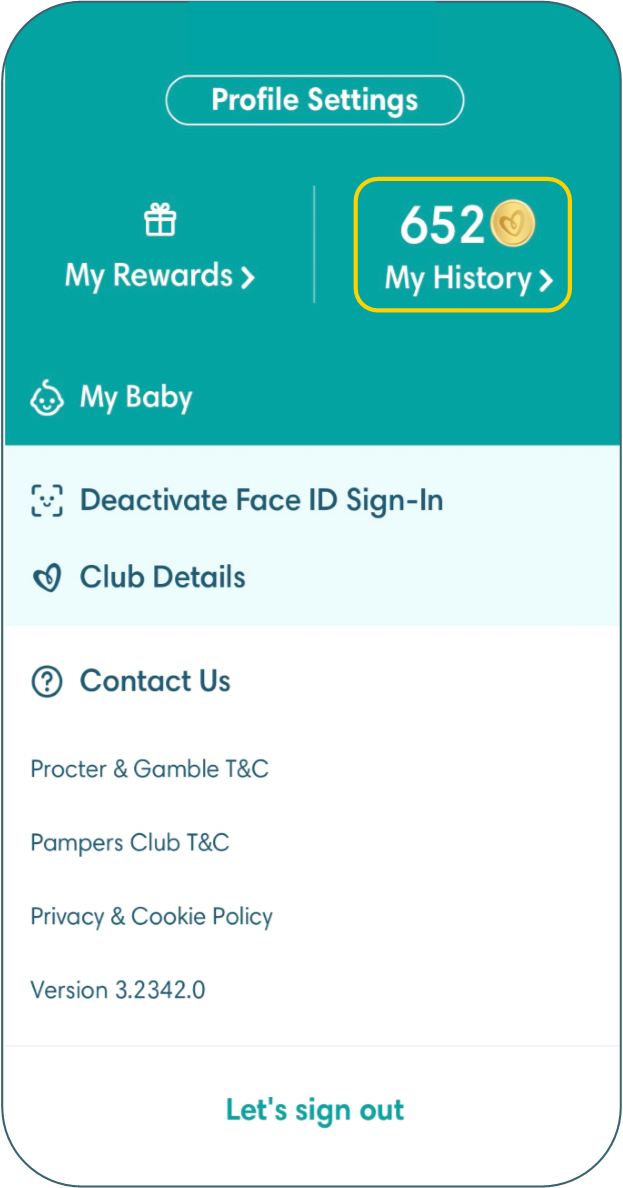Open Profile Settings
Image resolution: width=623 pixels, height=1188 pixels.
point(314,101)
